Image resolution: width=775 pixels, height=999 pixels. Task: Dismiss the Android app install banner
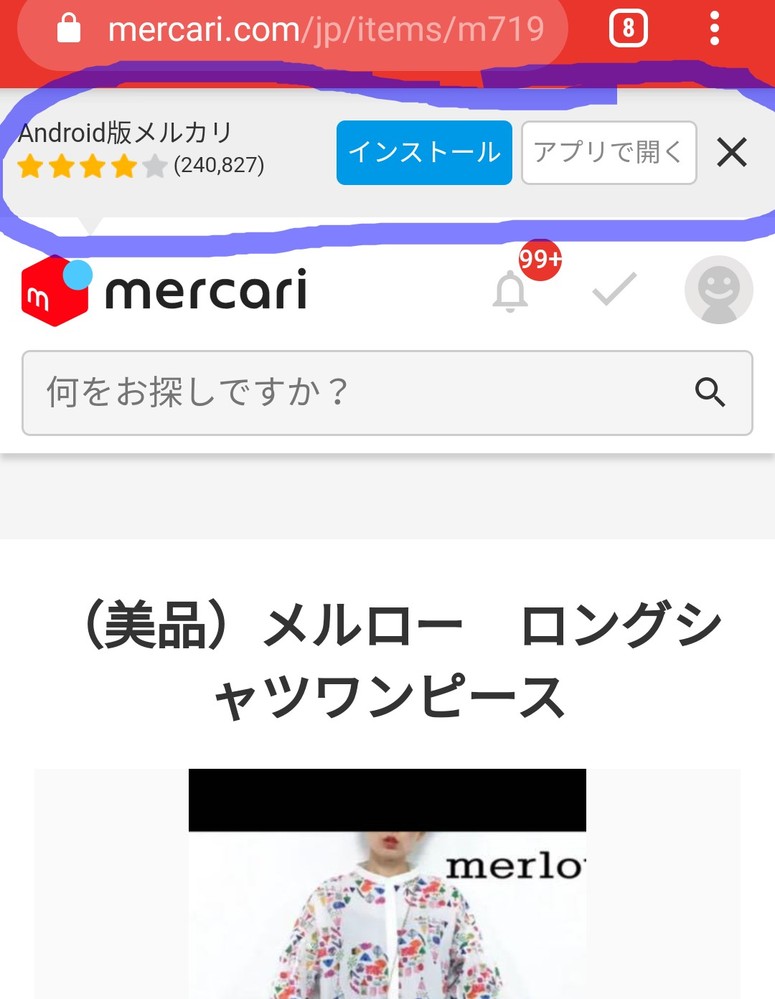732,153
